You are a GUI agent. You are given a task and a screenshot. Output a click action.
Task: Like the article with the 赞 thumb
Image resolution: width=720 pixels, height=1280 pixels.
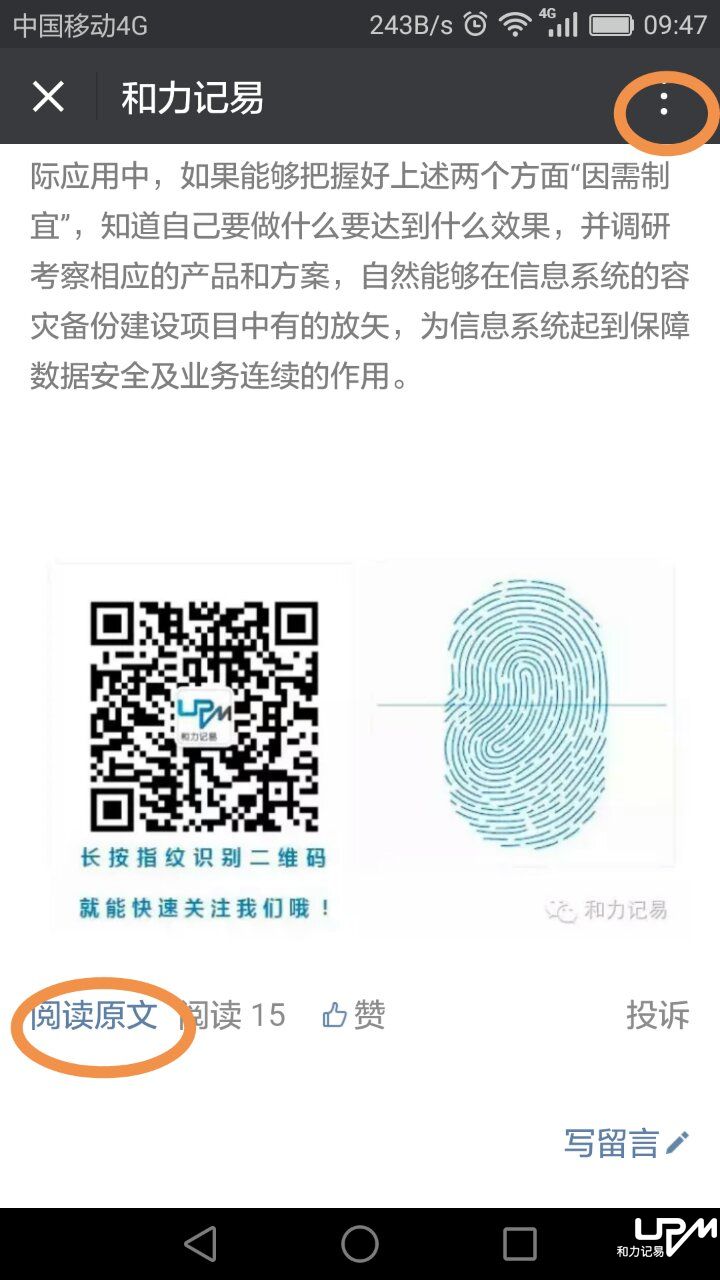(353, 1015)
